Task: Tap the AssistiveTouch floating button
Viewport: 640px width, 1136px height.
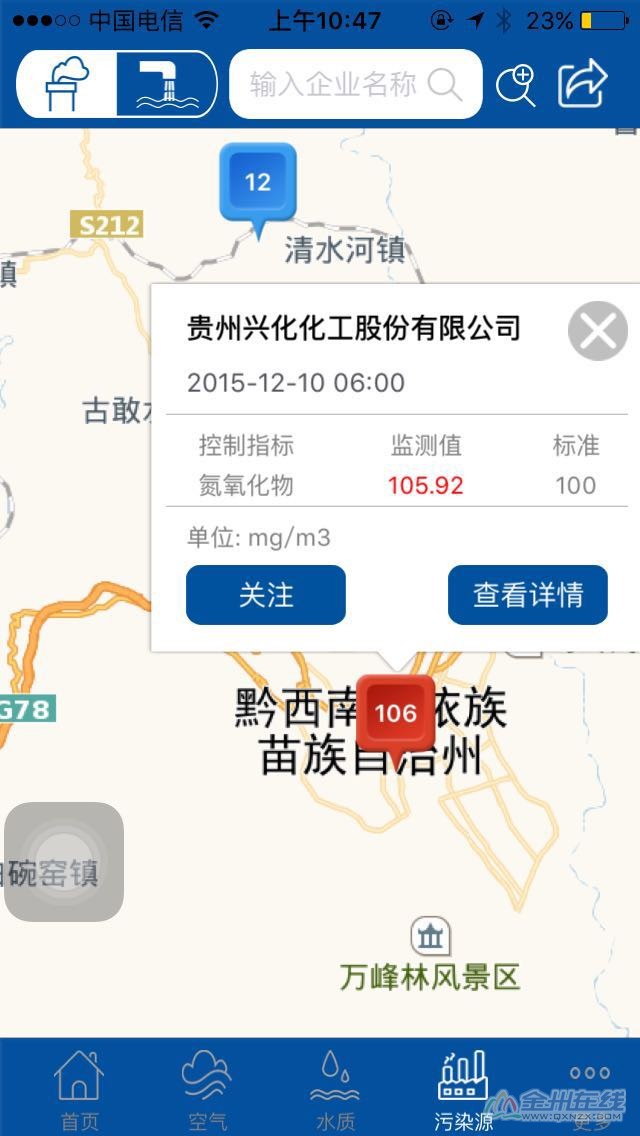Action: tap(64, 861)
